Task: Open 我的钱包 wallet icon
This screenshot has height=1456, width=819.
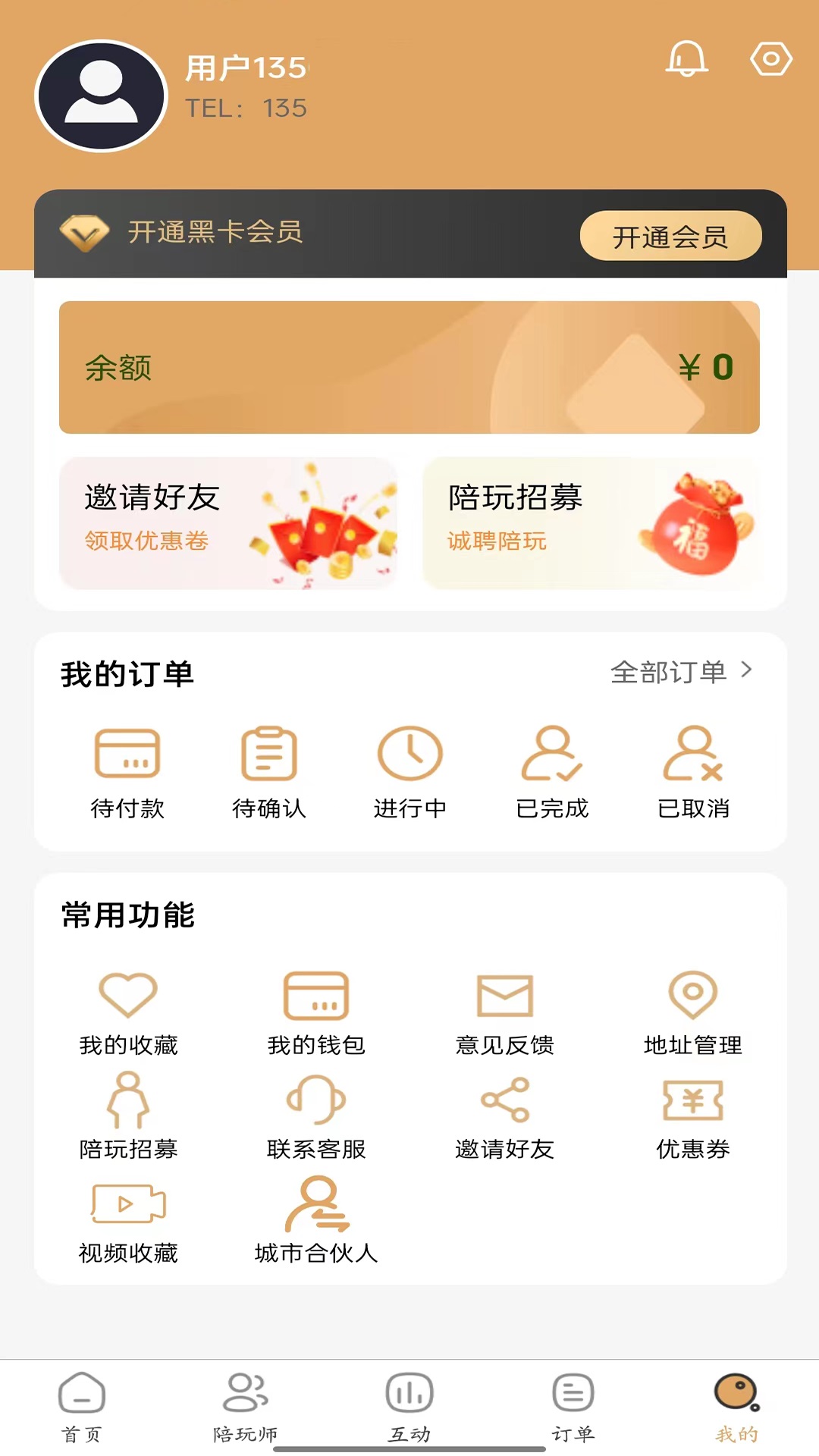Action: tap(315, 997)
